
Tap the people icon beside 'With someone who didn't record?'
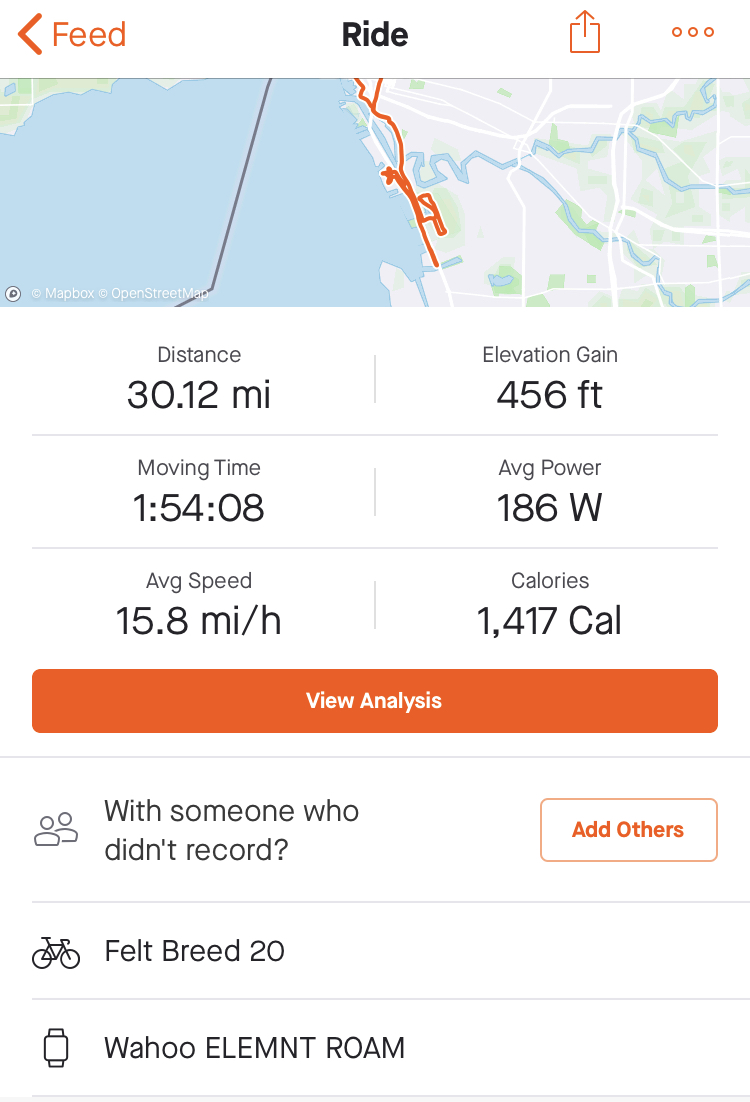pyautogui.click(x=56, y=828)
